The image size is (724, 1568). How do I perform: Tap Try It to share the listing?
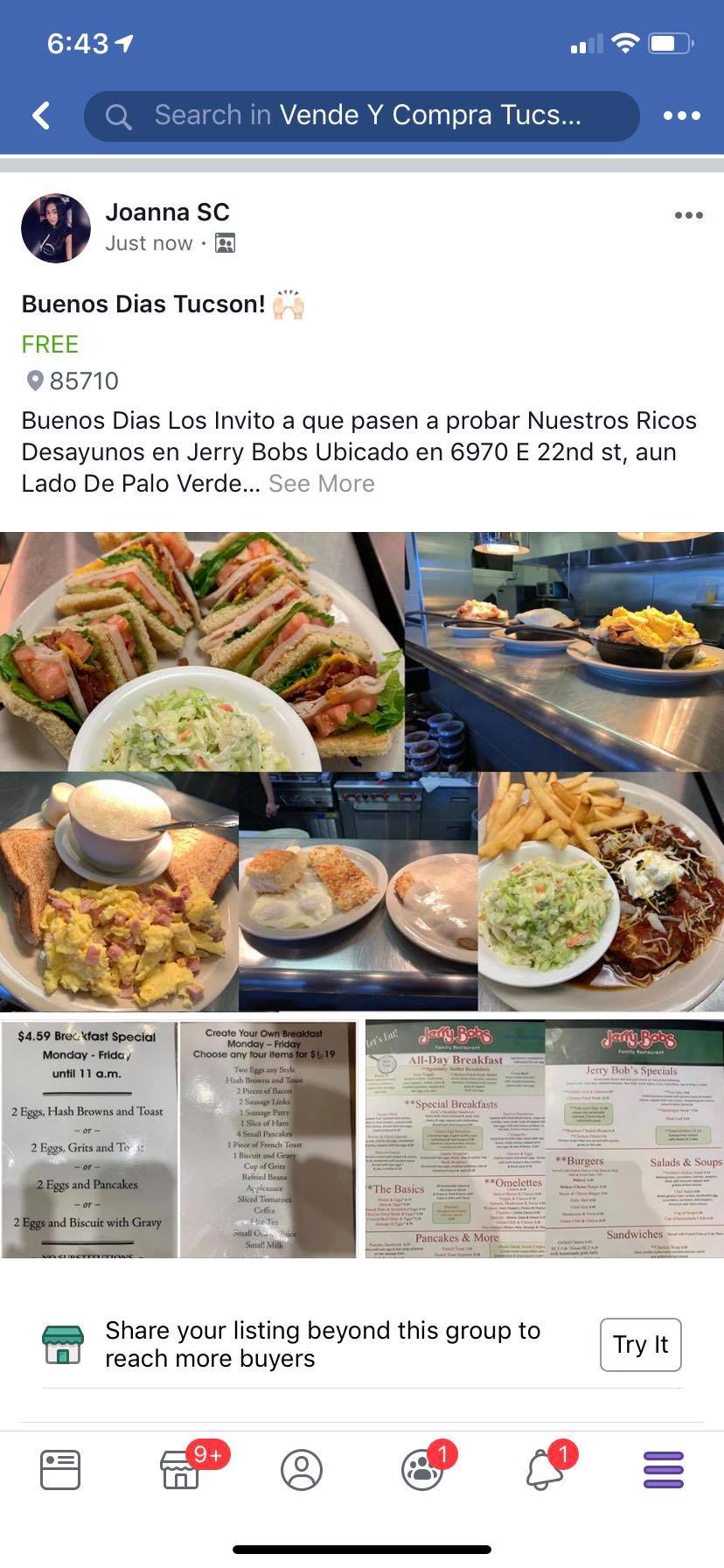640,1345
